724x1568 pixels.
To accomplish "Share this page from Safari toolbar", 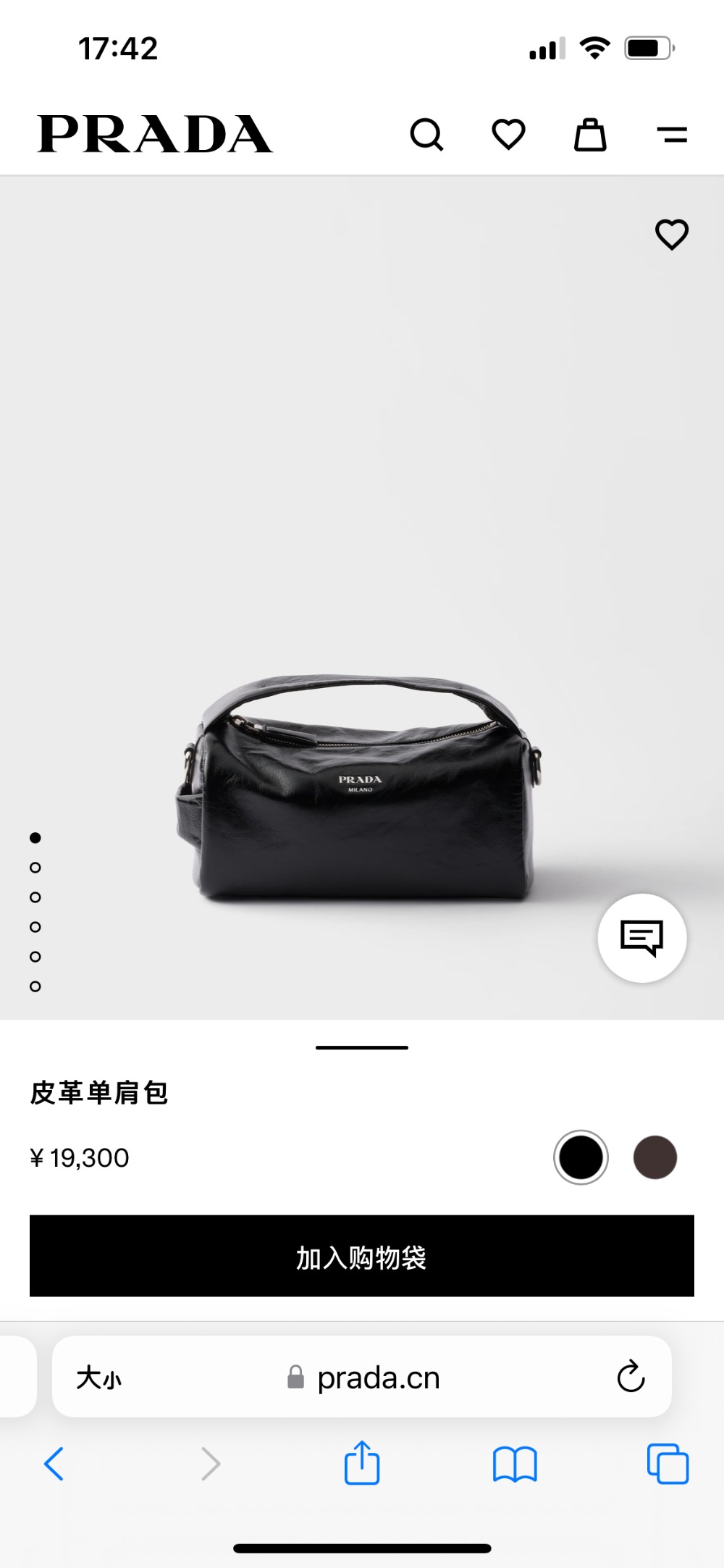I will point(362,1464).
